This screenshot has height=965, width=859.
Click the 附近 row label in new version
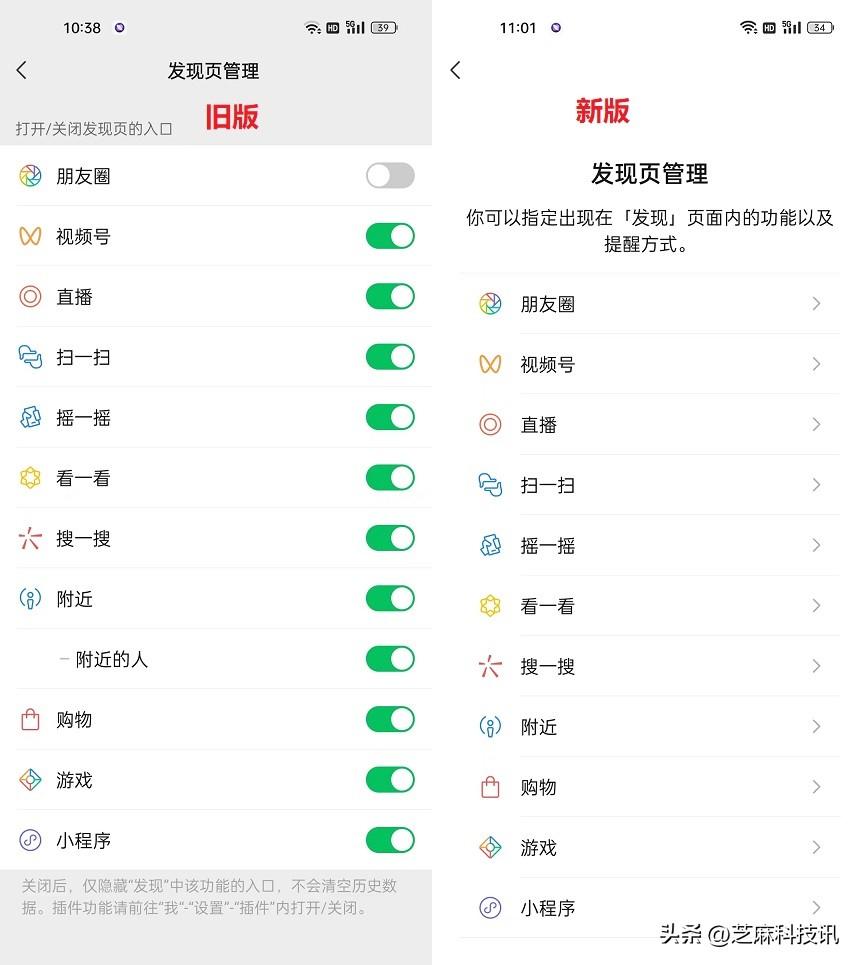[x=539, y=727]
